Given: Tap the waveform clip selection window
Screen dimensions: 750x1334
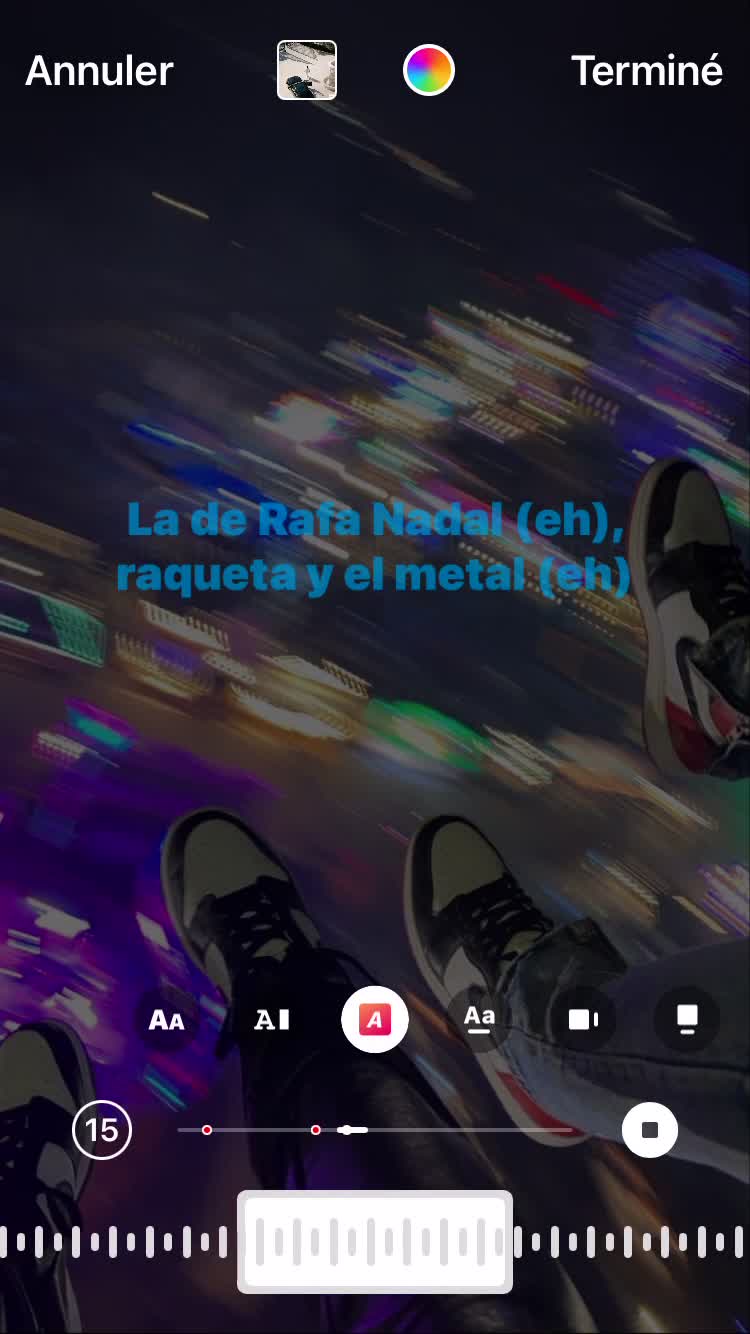Looking at the screenshot, I should (x=375, y=1242).
